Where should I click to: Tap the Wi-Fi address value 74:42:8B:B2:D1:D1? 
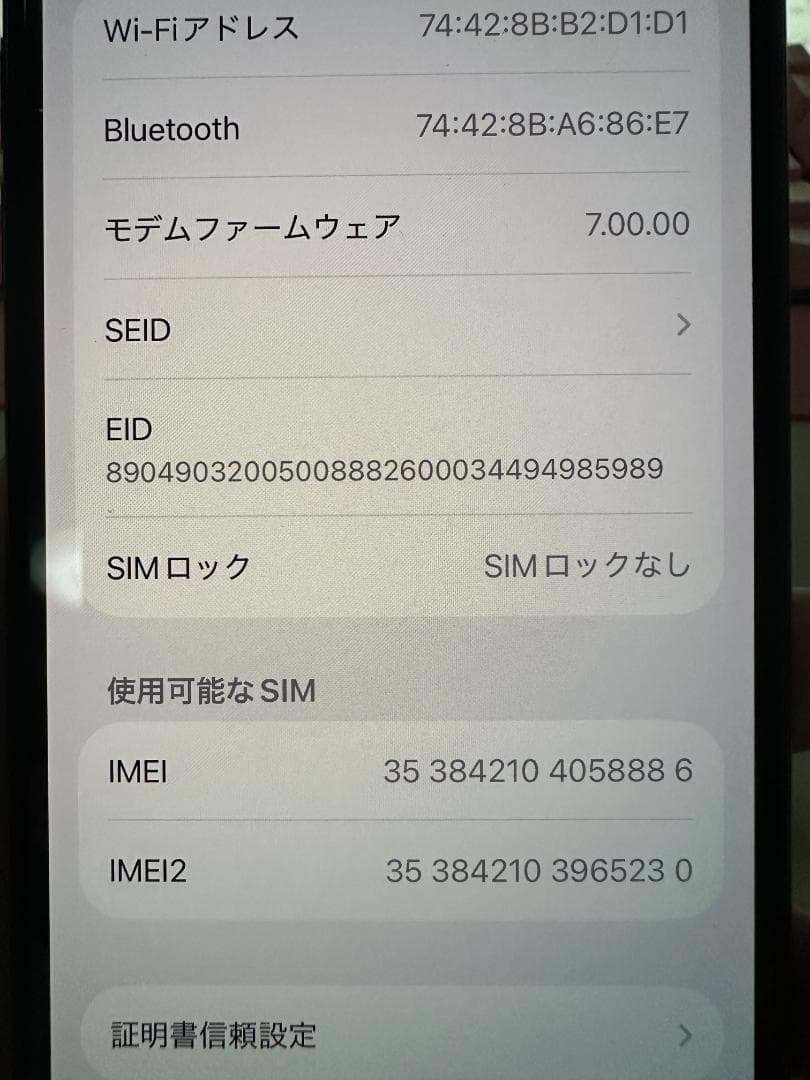point(555,27)
